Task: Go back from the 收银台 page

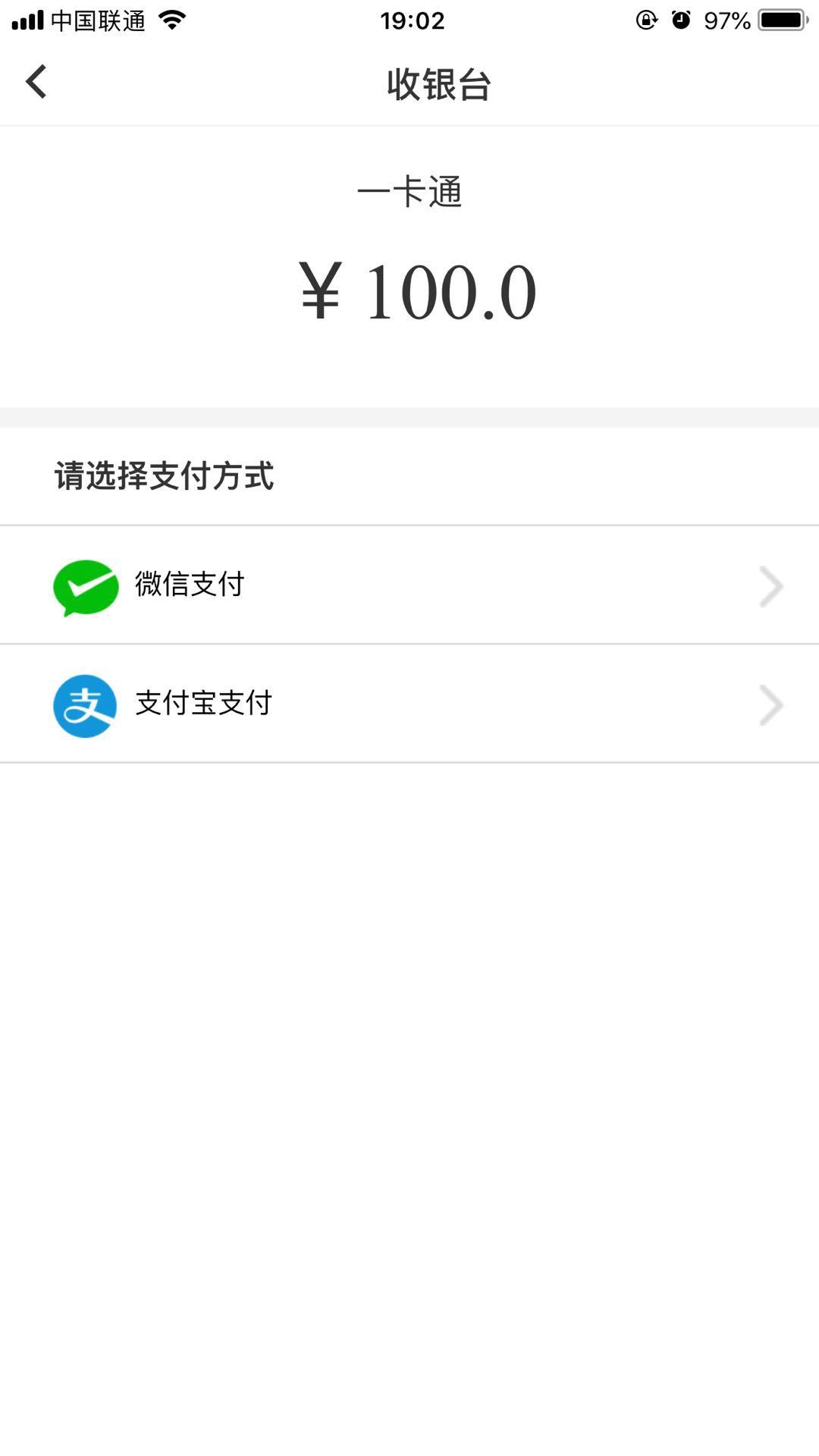Action: click(x=36, y=82)
